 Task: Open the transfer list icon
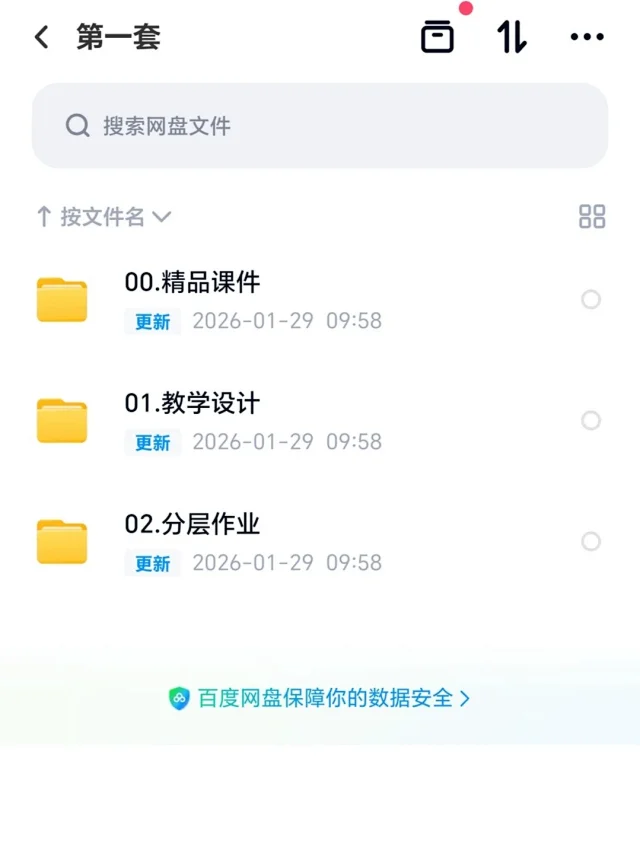point(512,37)
